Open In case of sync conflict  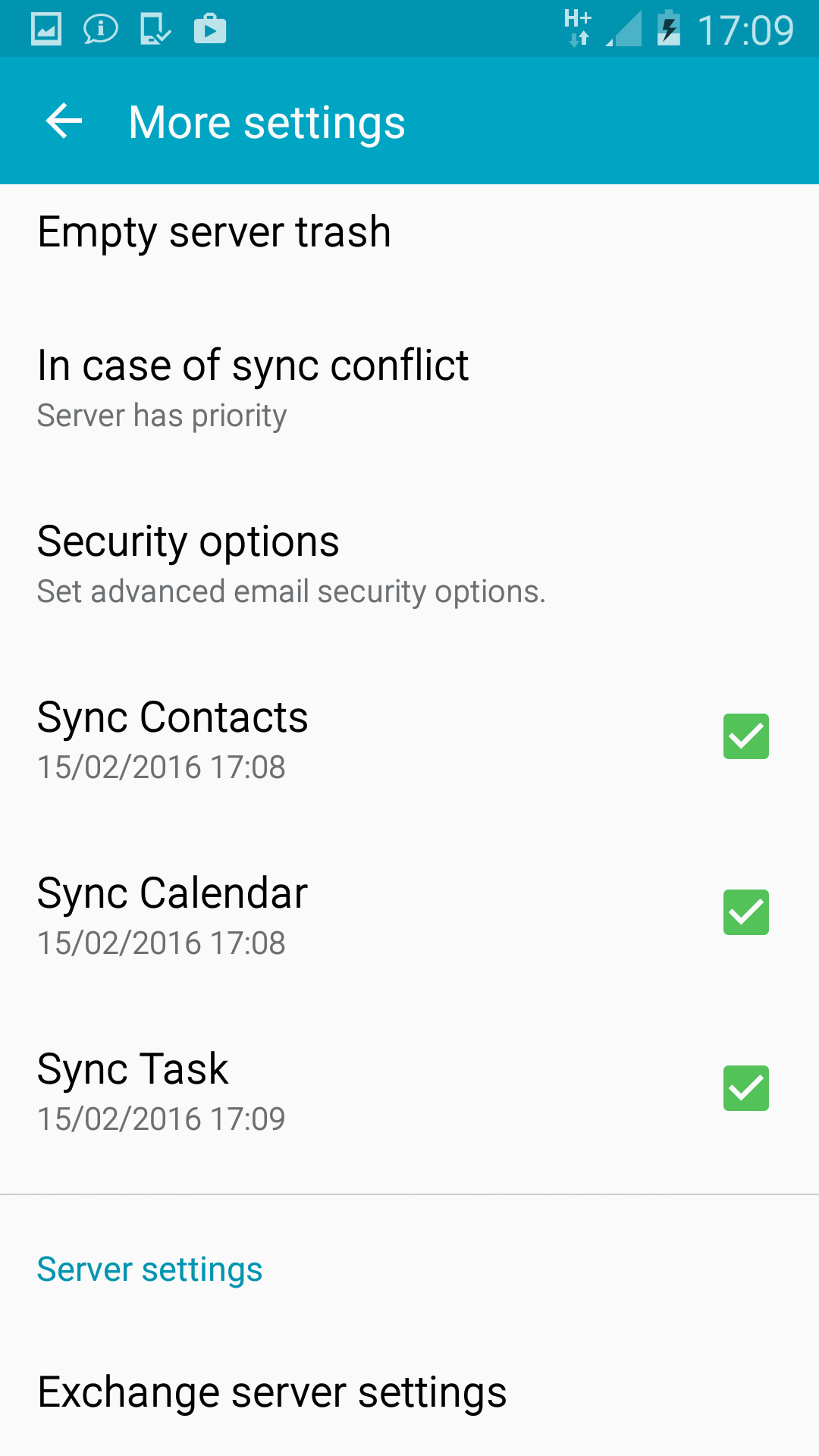[x=409, y=388]
